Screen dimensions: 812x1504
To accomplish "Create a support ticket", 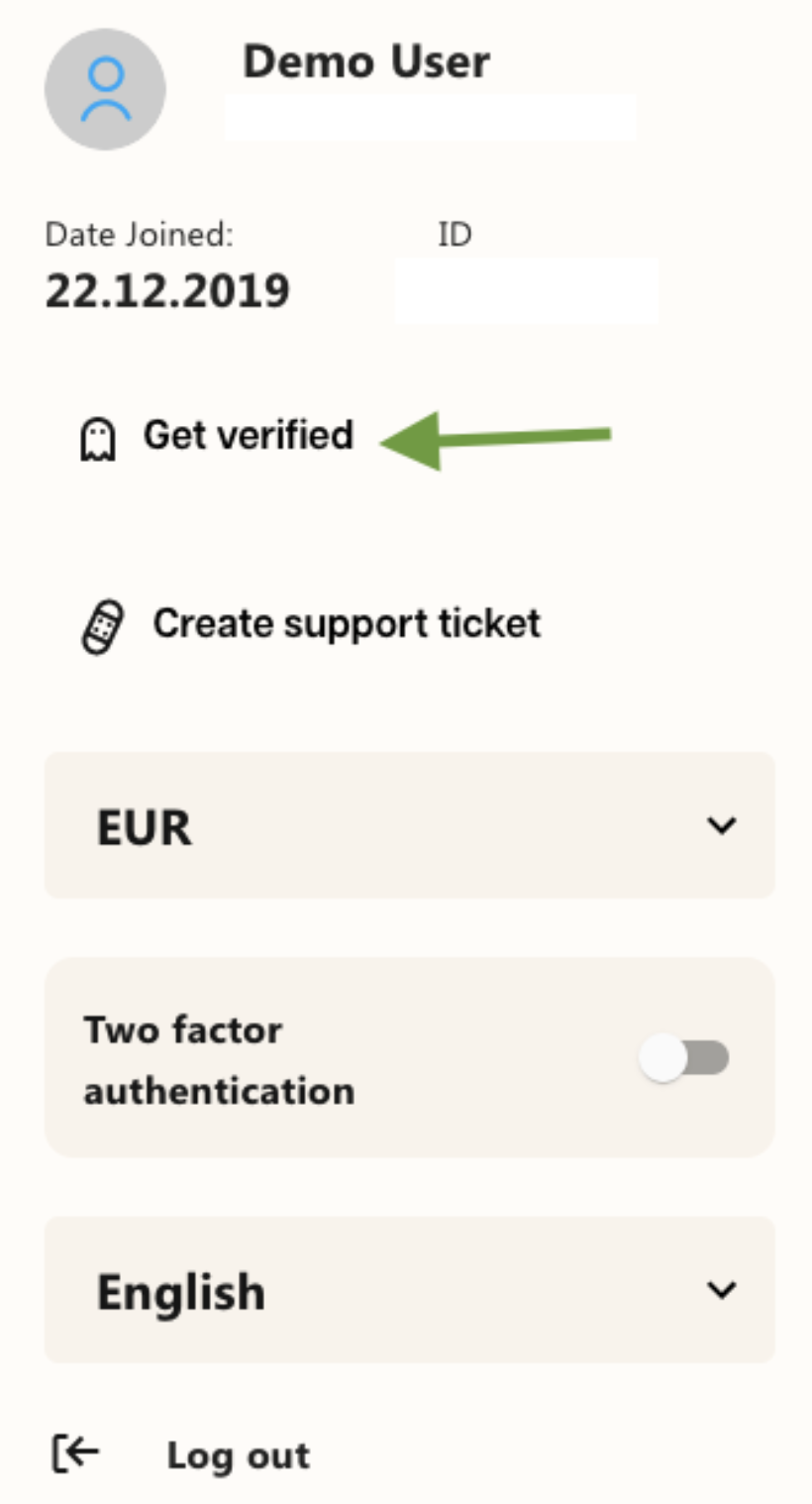I will [310, 624].
